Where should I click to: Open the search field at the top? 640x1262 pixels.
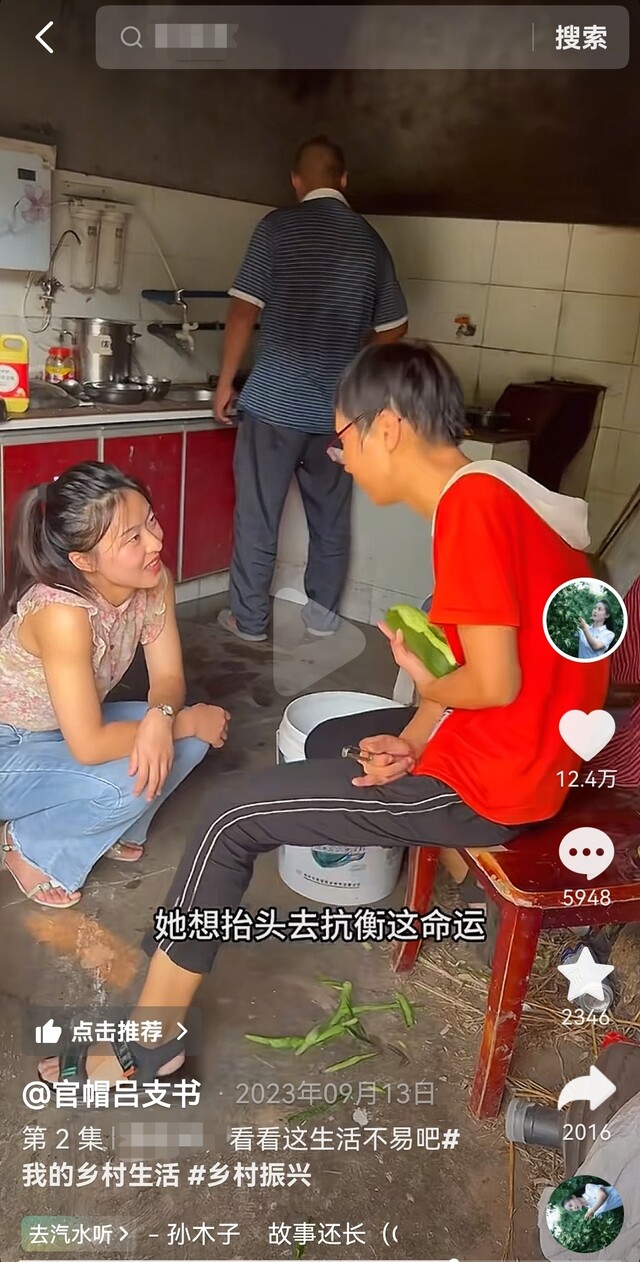[320, 38]
